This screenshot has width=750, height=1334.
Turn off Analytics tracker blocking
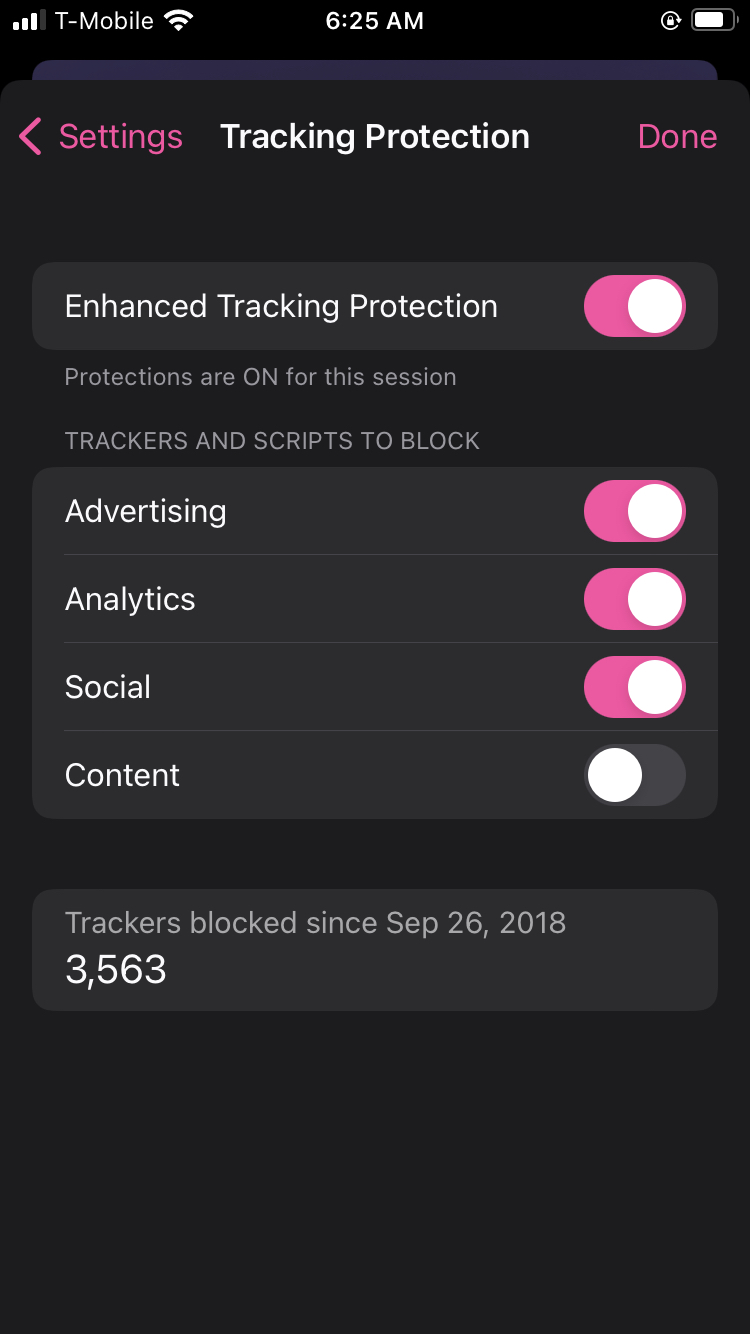coord(634,599)
